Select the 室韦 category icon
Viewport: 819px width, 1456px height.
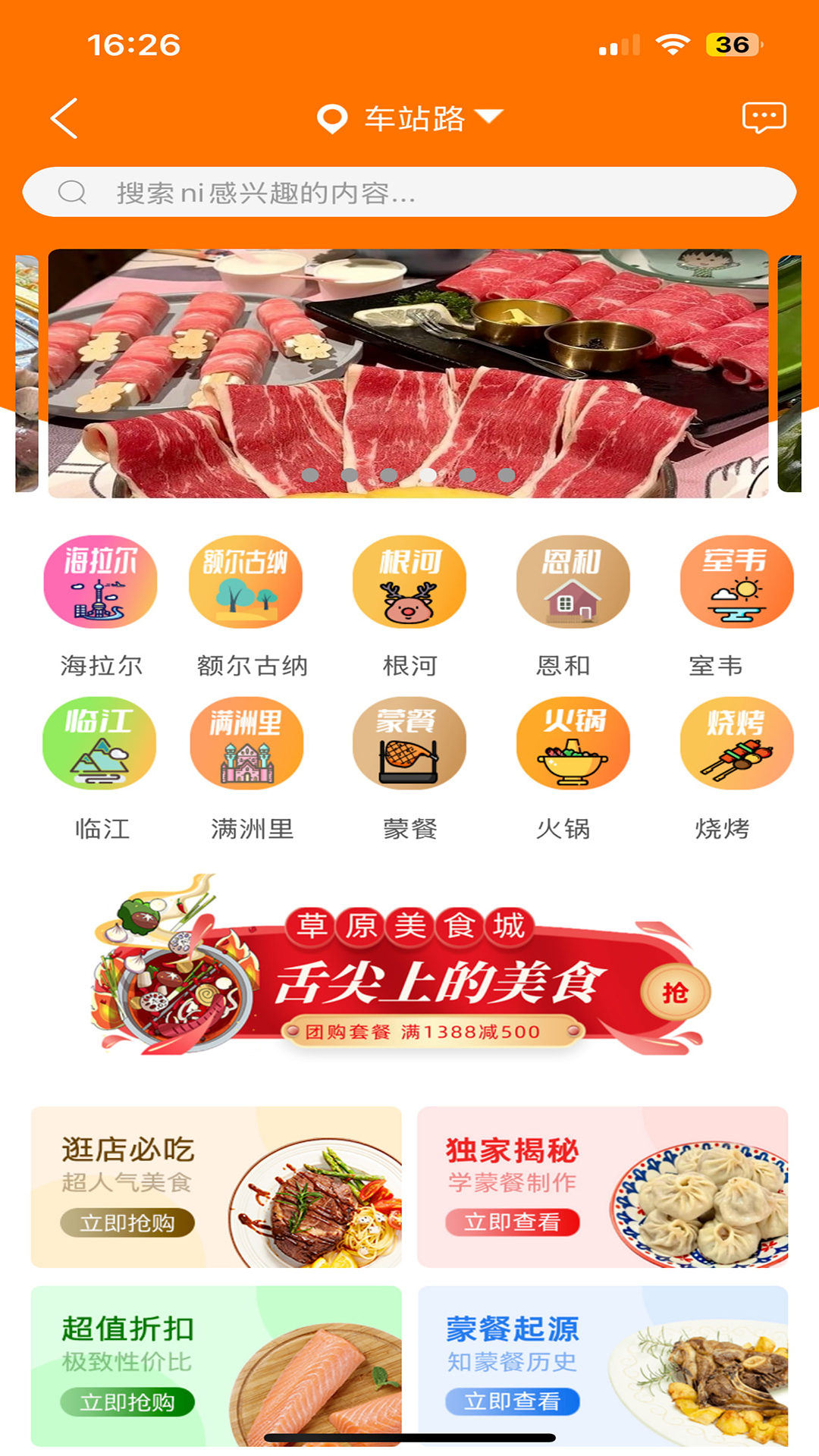(x=736, y=582)
